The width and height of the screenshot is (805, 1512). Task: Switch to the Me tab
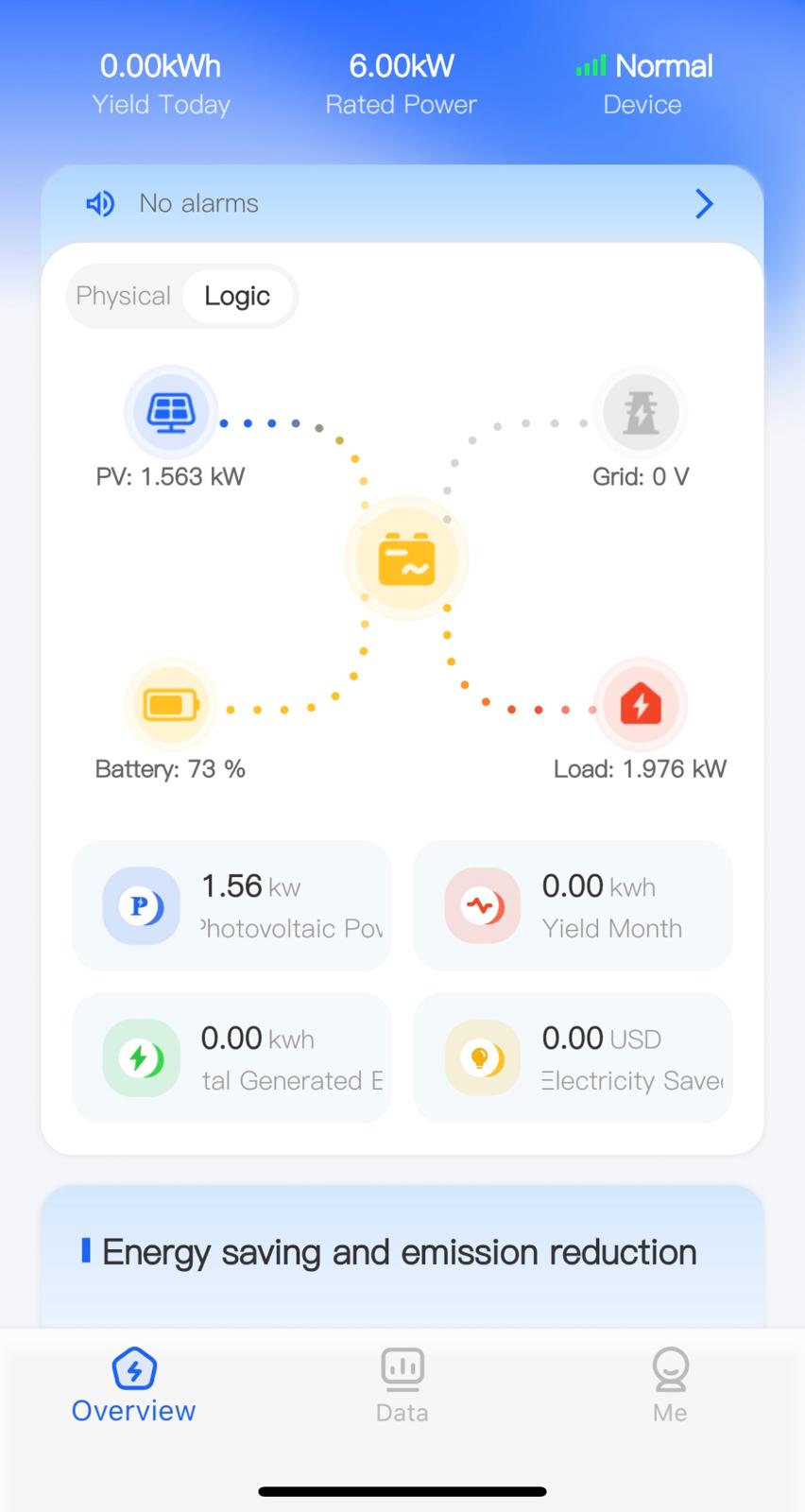click(x=670, y=1385)
